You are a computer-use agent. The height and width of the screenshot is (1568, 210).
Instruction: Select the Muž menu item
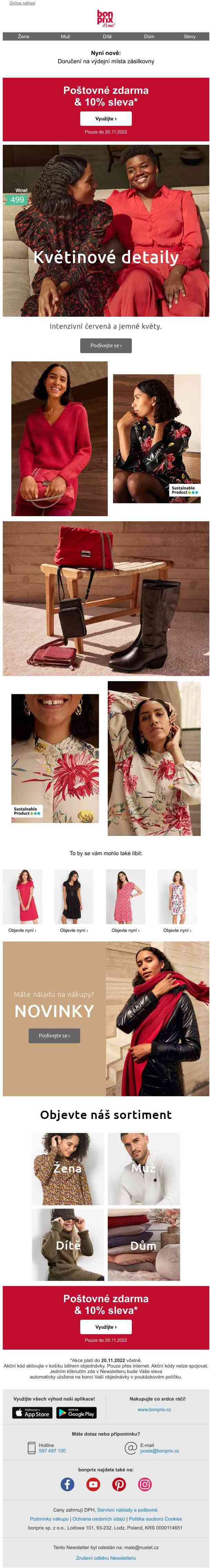click(x=65, y=36)
